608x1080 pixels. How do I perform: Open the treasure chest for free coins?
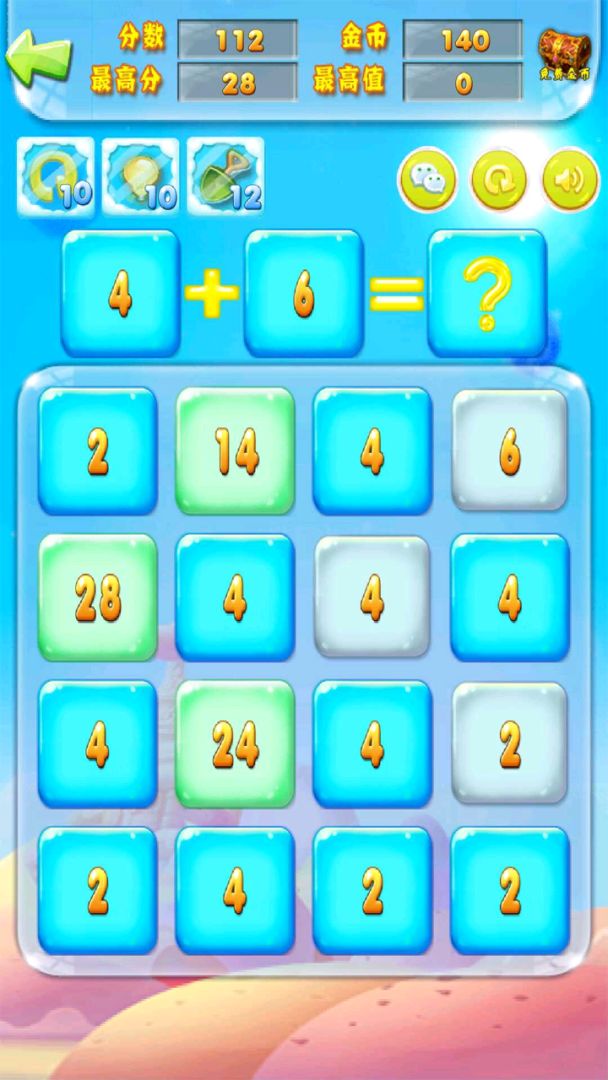point(565,54)
